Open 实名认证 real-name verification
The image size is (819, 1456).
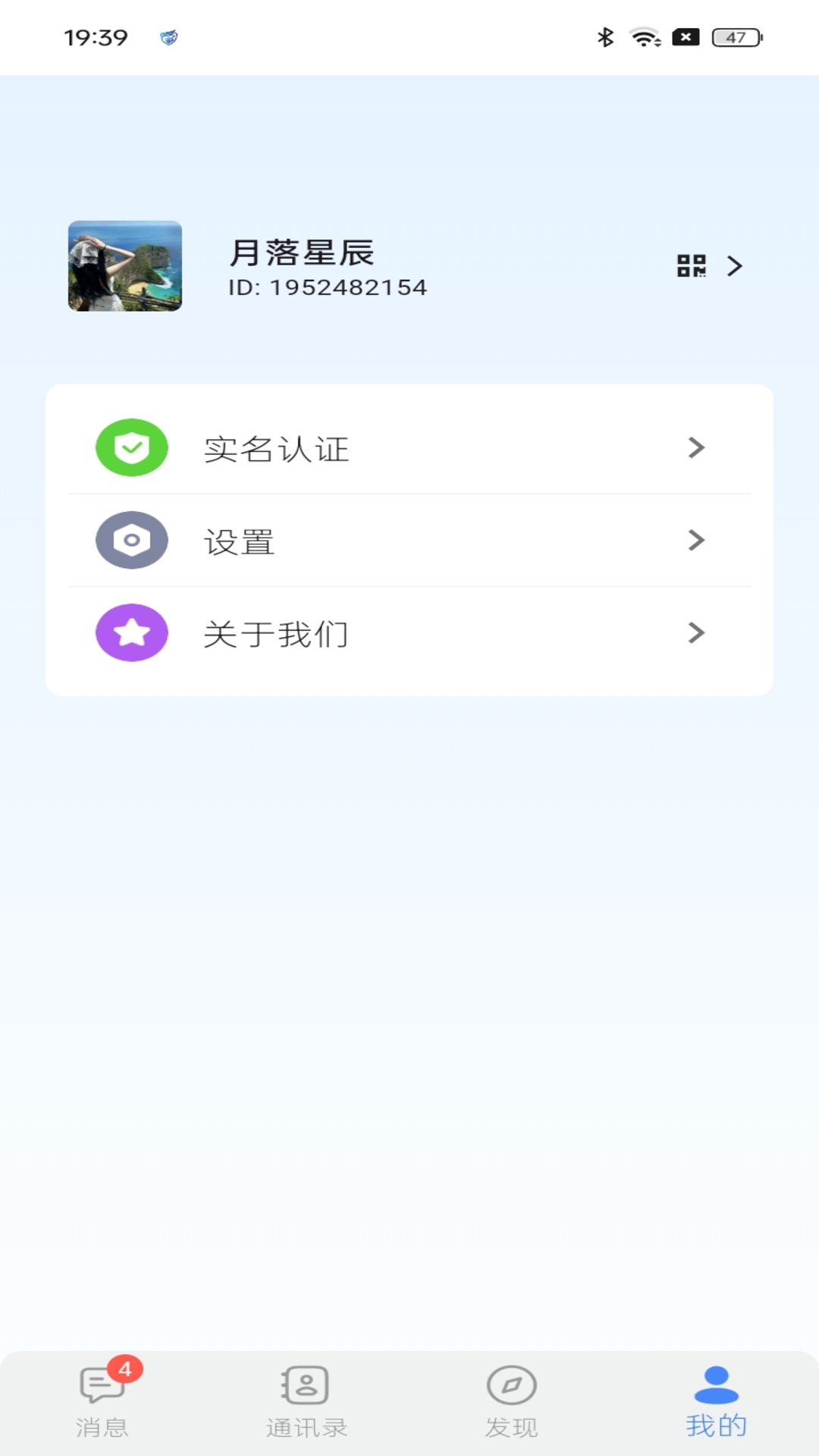point(409,448)
